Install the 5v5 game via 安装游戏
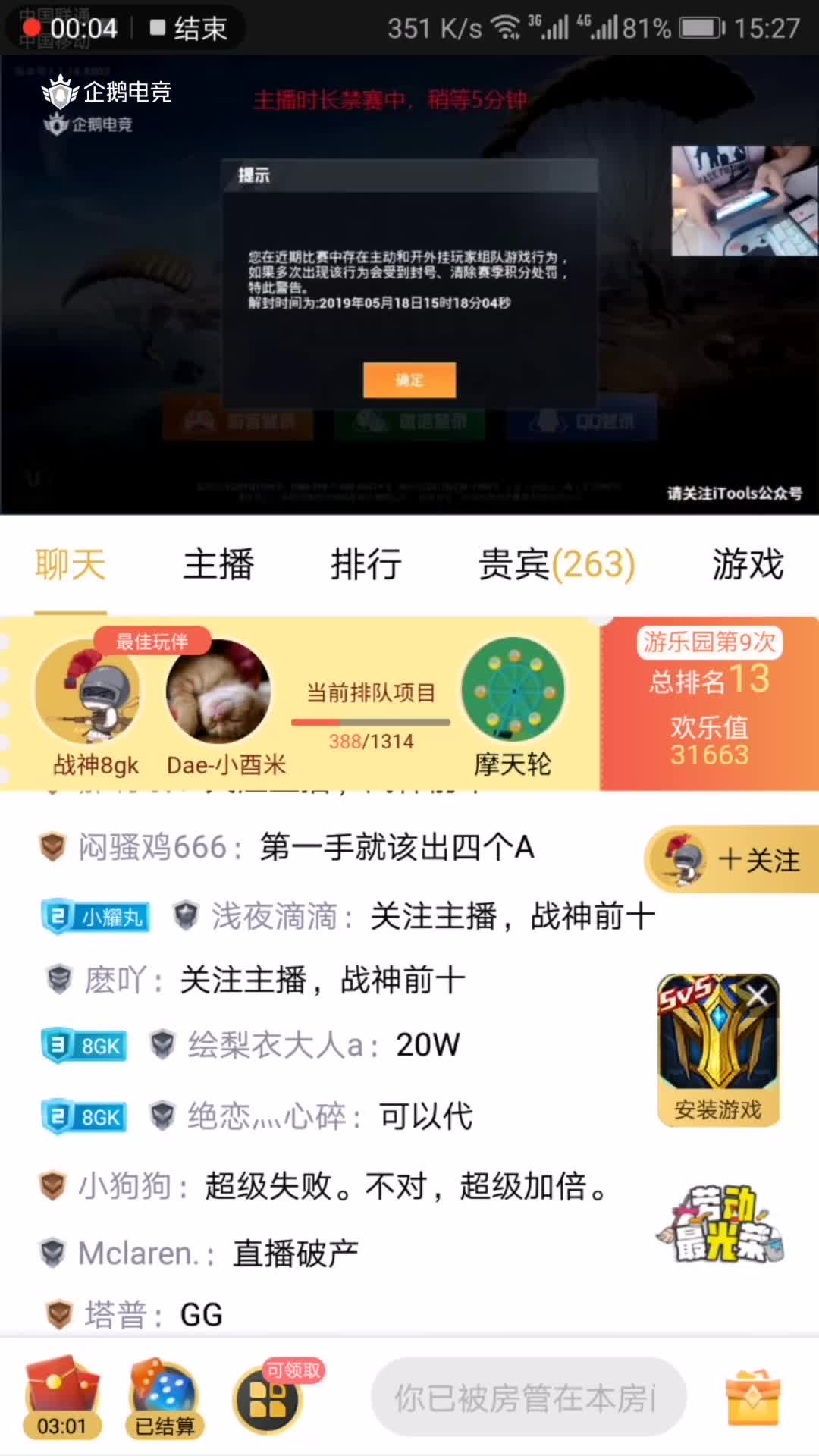819x1456 pixels. (x=717, y=1109)
